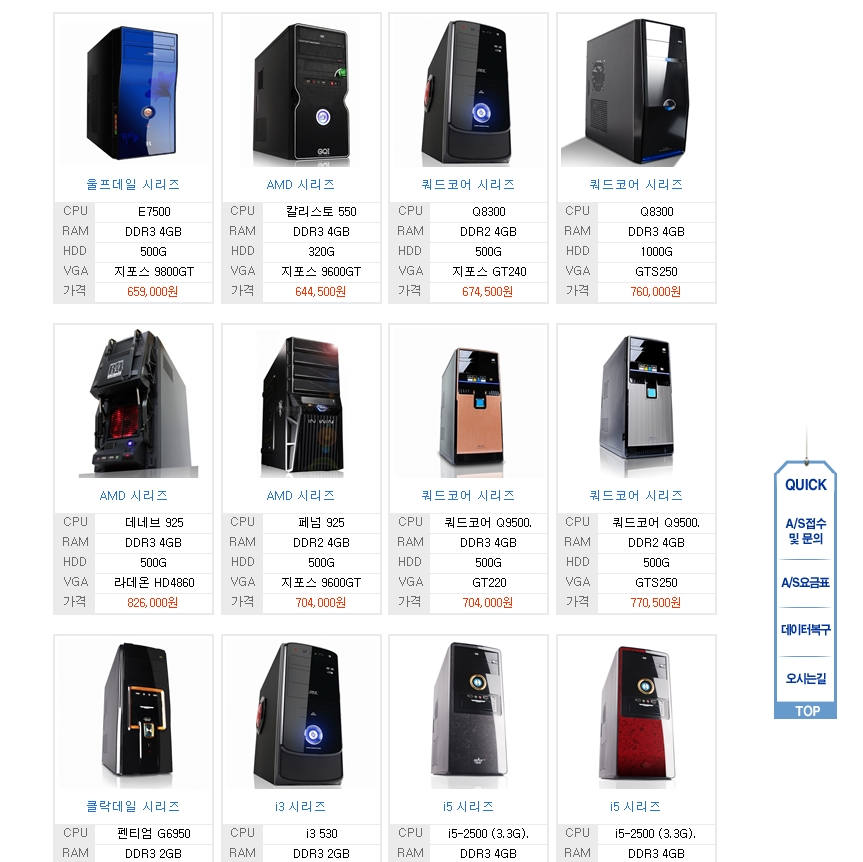Open AMD 시리즈 데네브 925 product
Screen dimensions: 863x862
click(133, 495)
